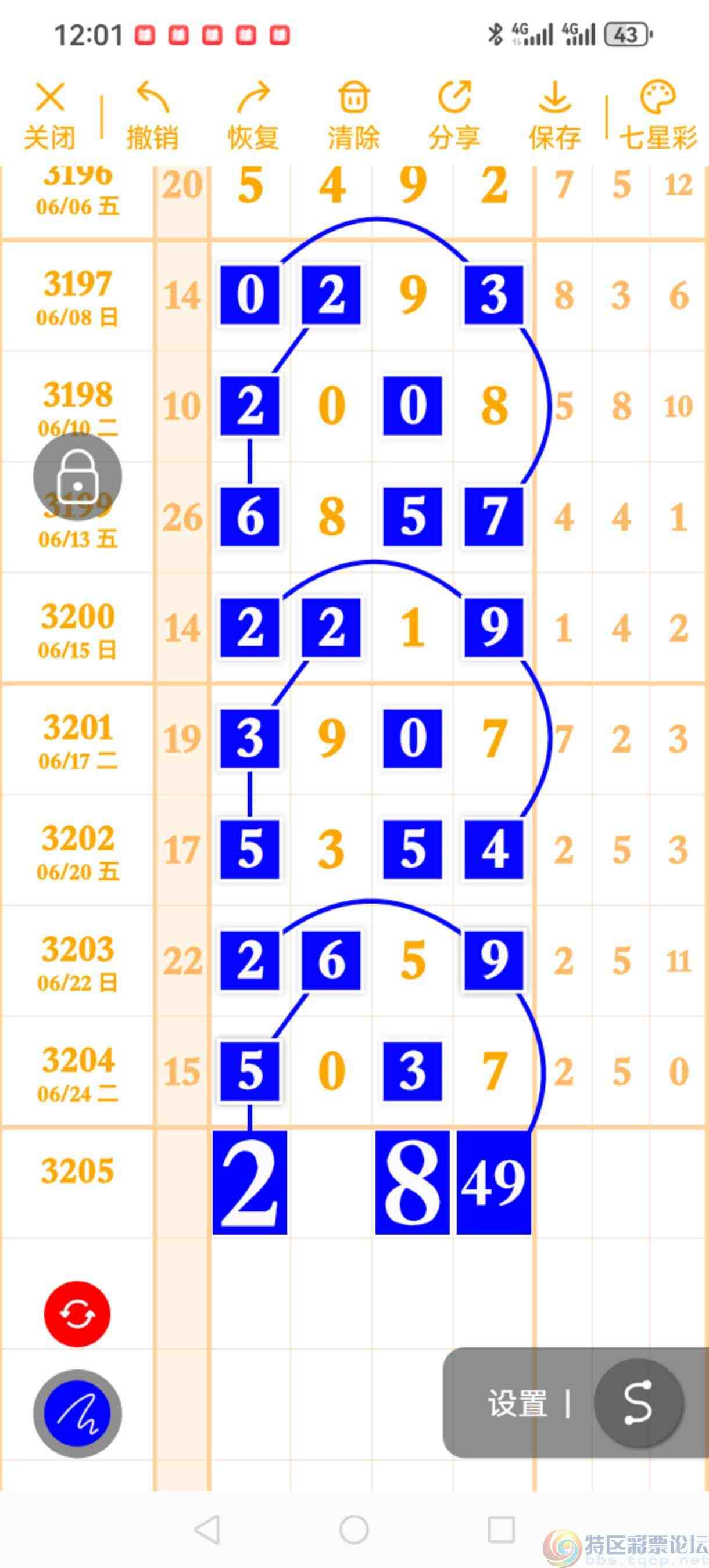Image resolution: width=709 pixels, height=1568 pixels.
Task: Tap the round S curve button
Action: 638,1403
